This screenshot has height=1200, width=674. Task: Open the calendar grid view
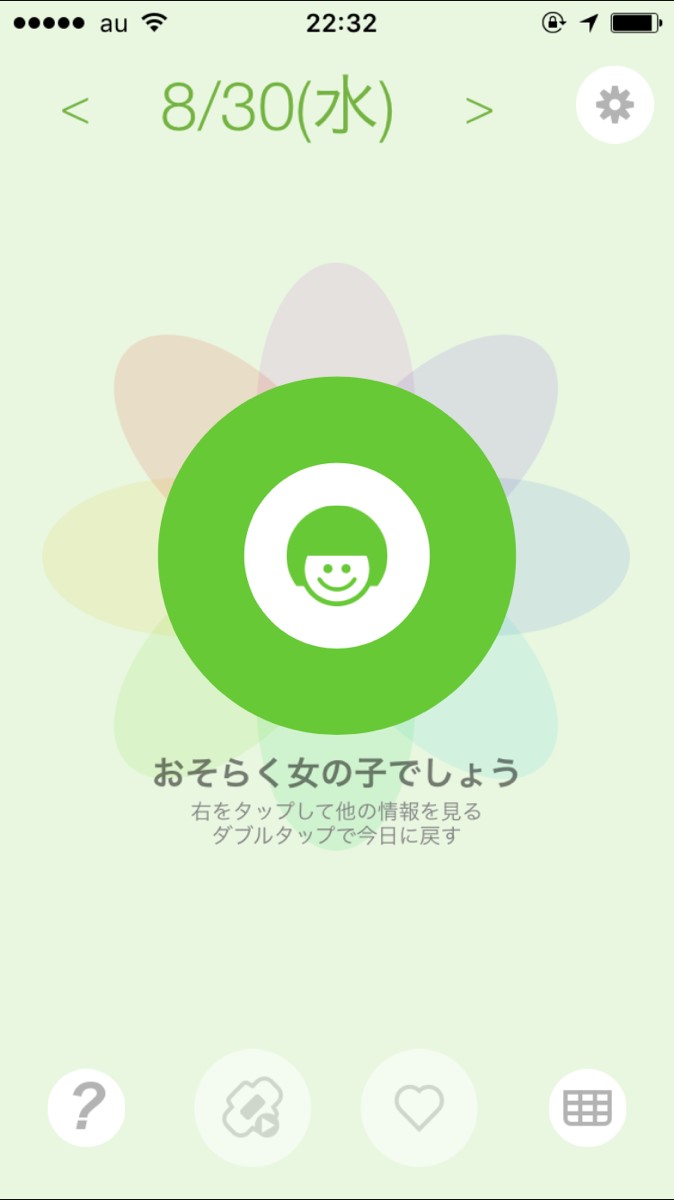coord(588,1108)
